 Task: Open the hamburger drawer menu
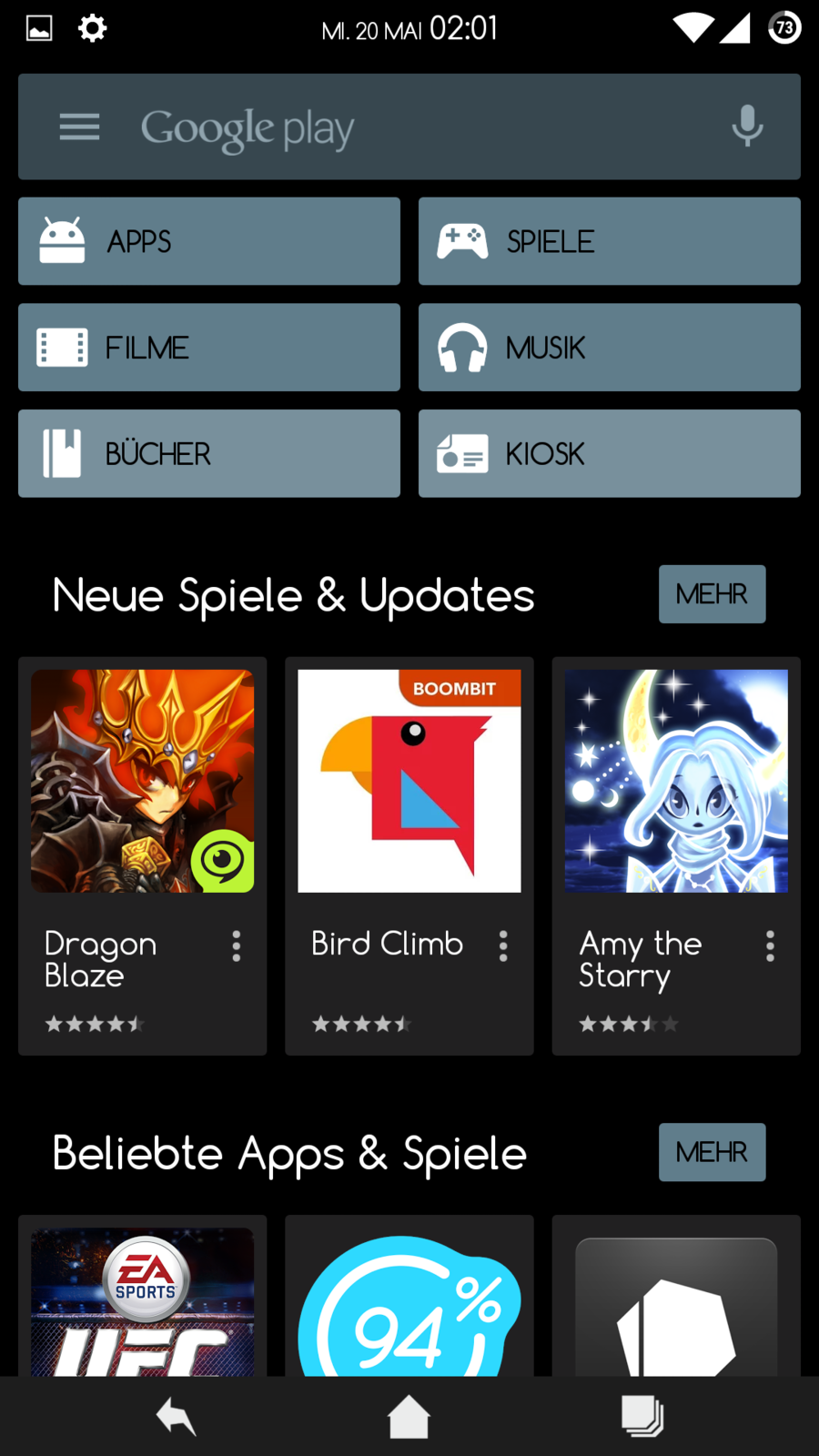click(x=79, y=126)
